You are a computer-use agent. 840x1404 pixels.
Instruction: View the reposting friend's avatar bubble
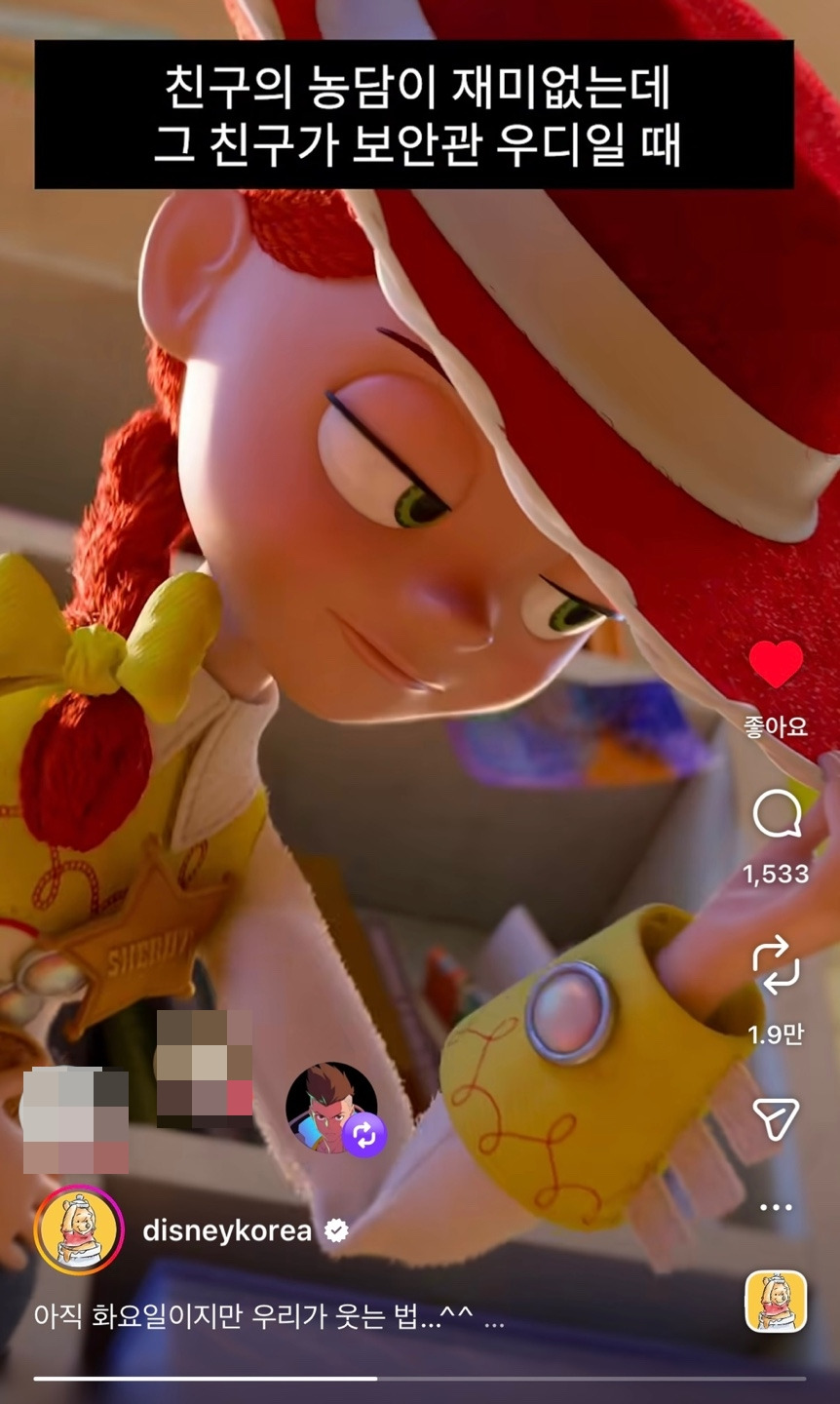[333, 1108]
